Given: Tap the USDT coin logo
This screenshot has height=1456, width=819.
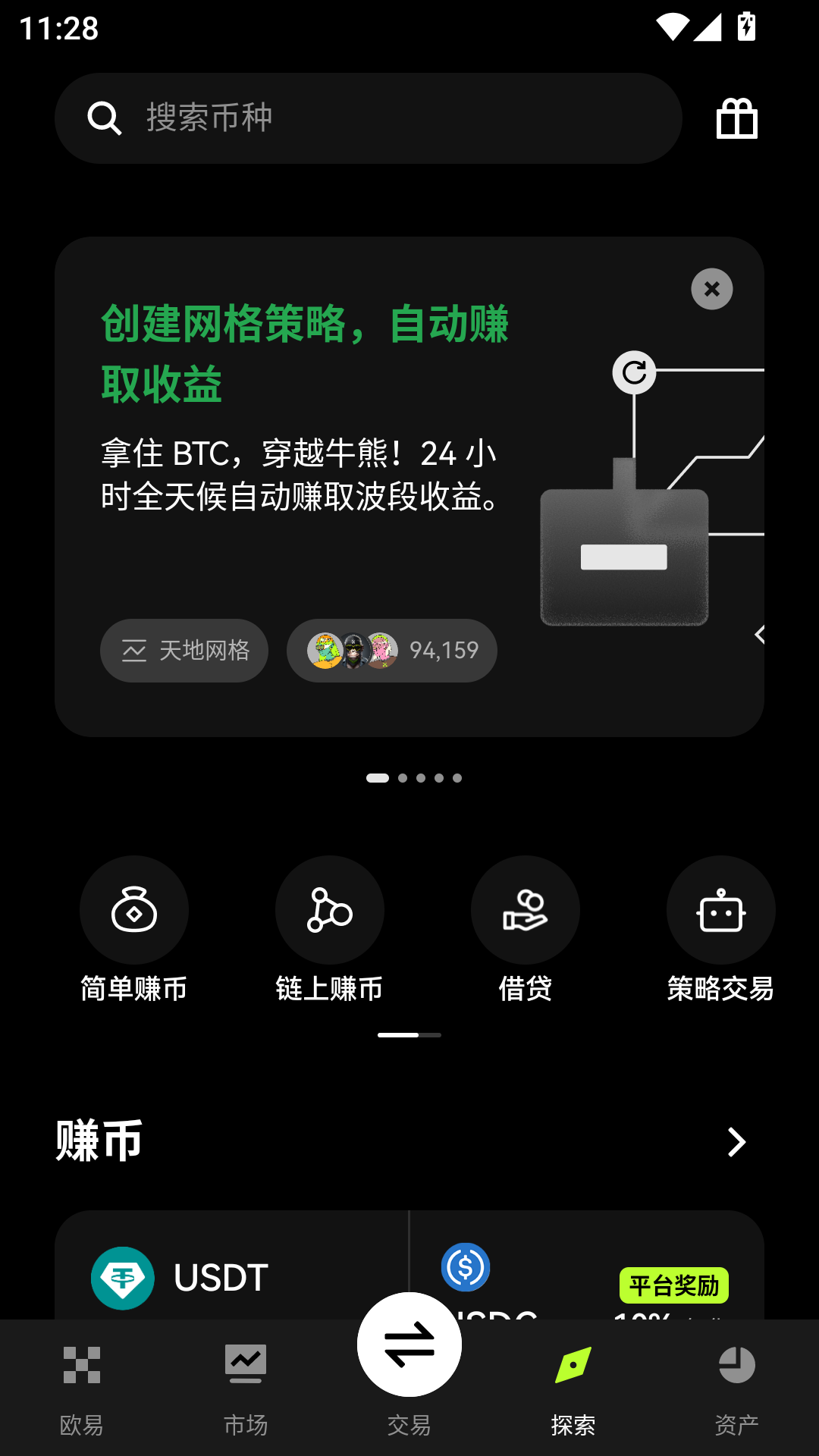Looking at the screenshot, I should coord(124,1278).
